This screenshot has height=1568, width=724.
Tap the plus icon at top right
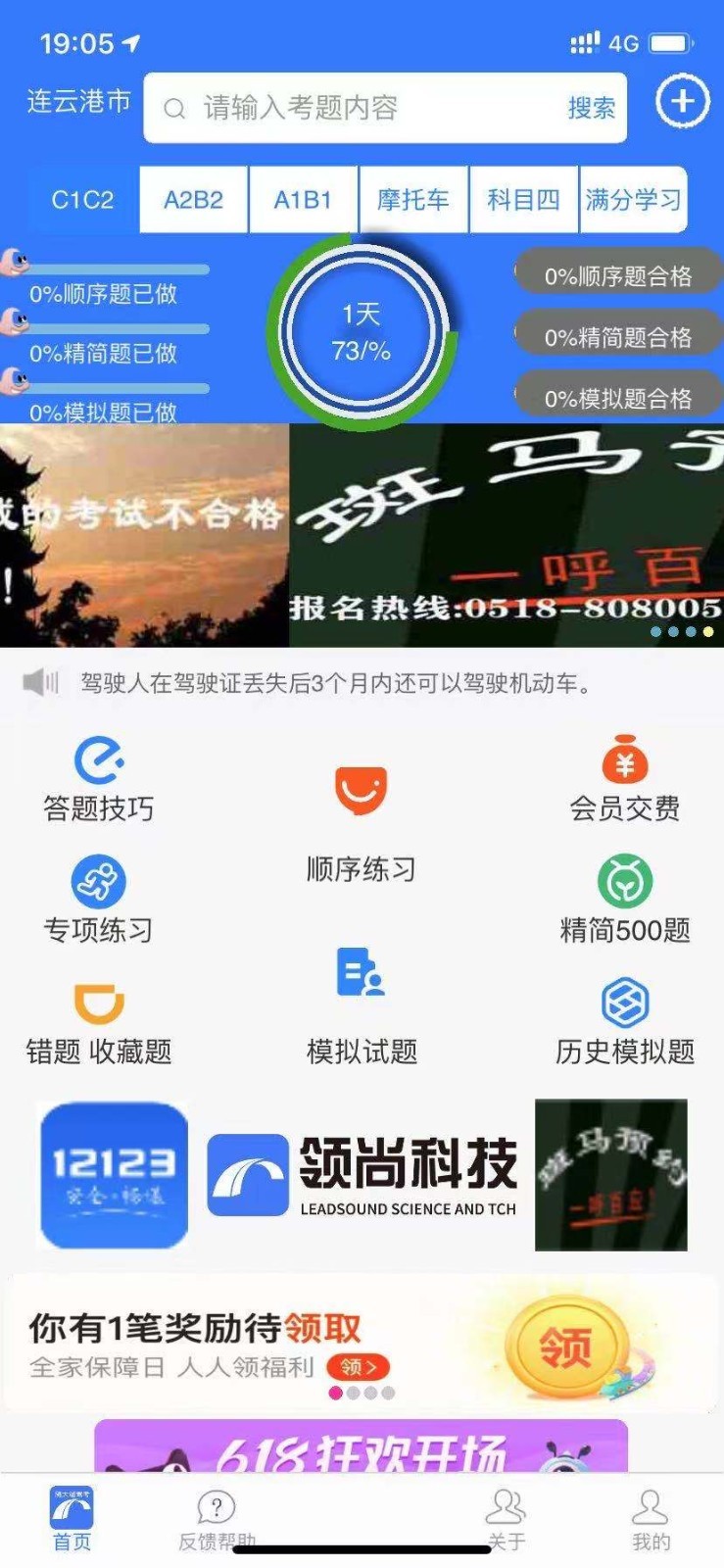[682, 101]
